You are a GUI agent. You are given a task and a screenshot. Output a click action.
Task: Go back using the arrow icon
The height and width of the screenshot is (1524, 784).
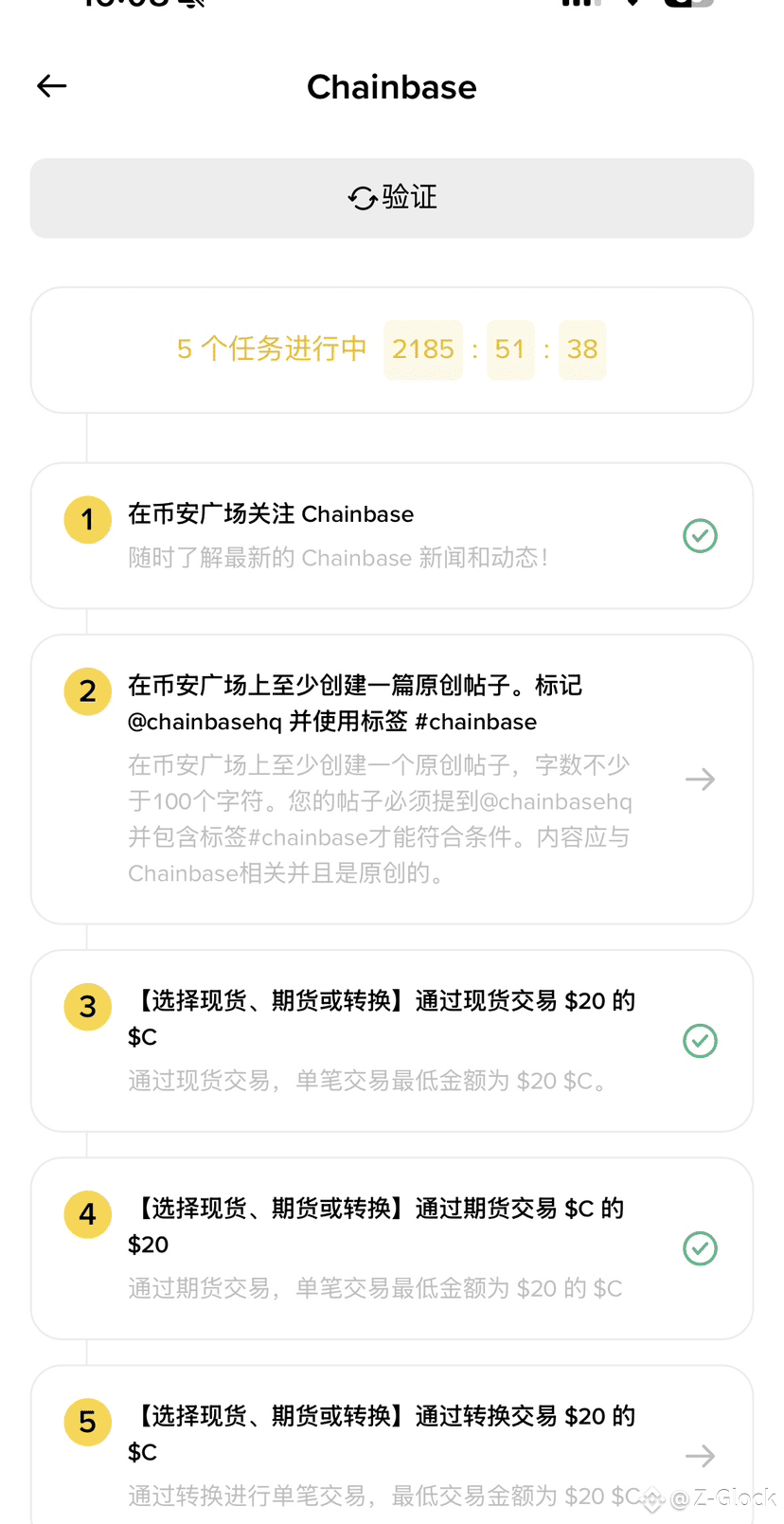(52, 86)
